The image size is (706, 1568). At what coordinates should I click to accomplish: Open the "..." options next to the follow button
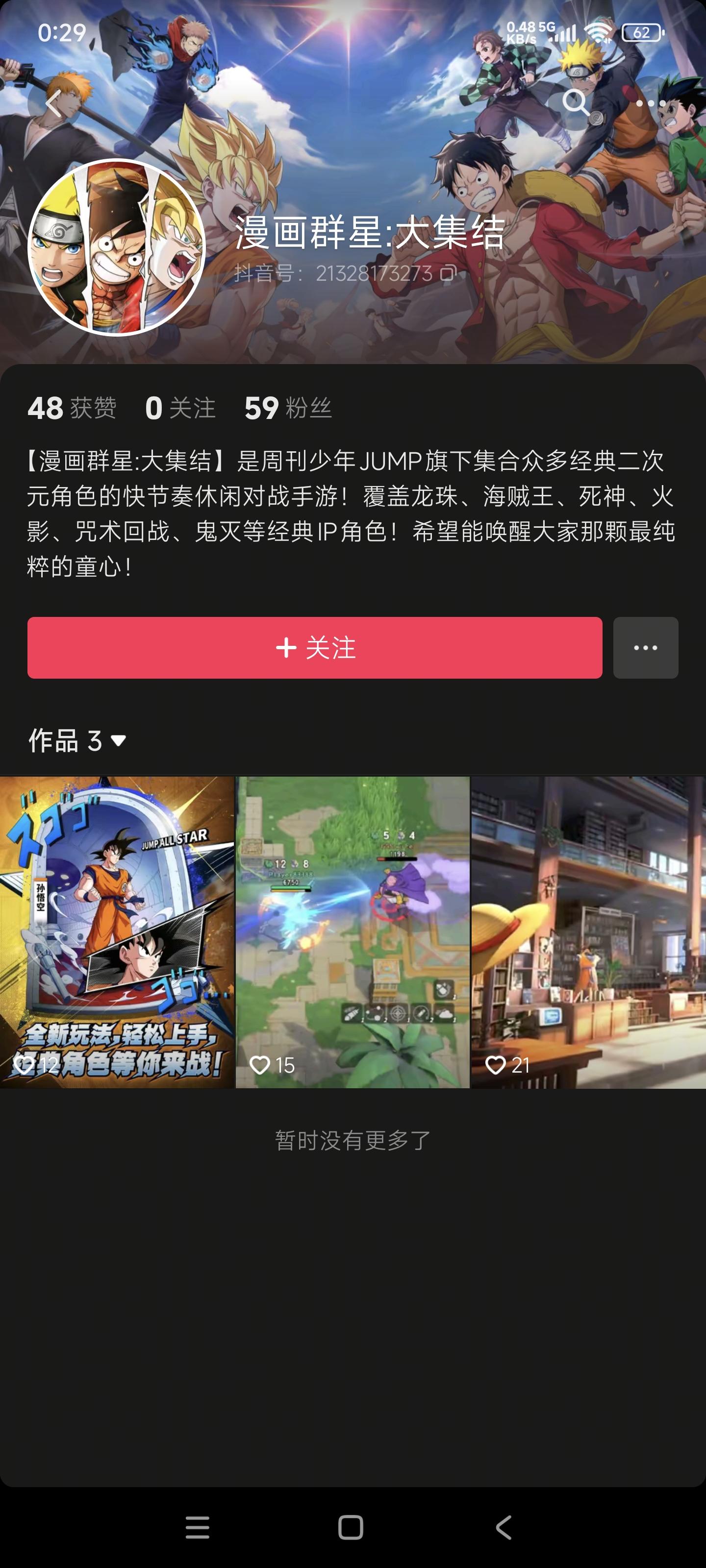646,648
